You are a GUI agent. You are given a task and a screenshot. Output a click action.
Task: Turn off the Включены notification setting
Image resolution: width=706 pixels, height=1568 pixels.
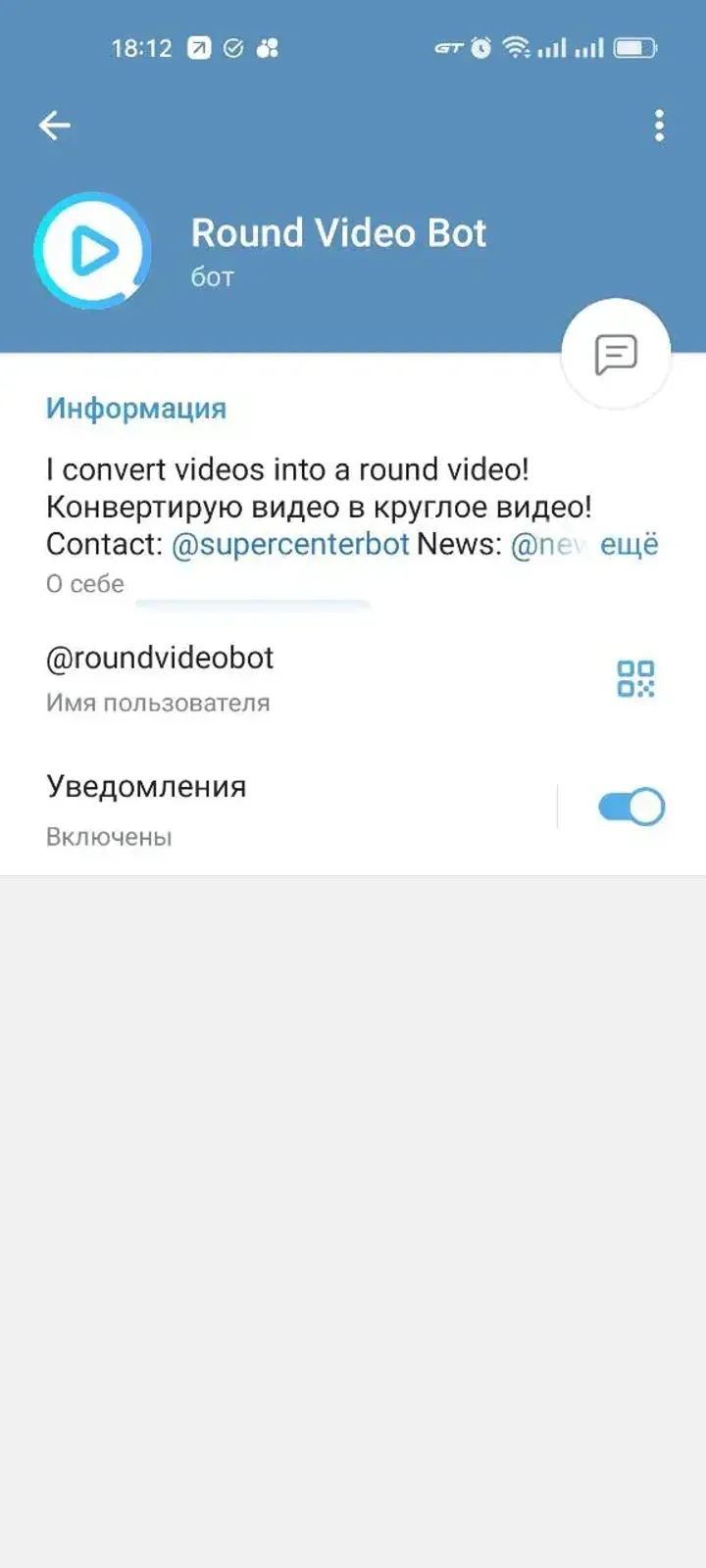click(x=629, y=807)
